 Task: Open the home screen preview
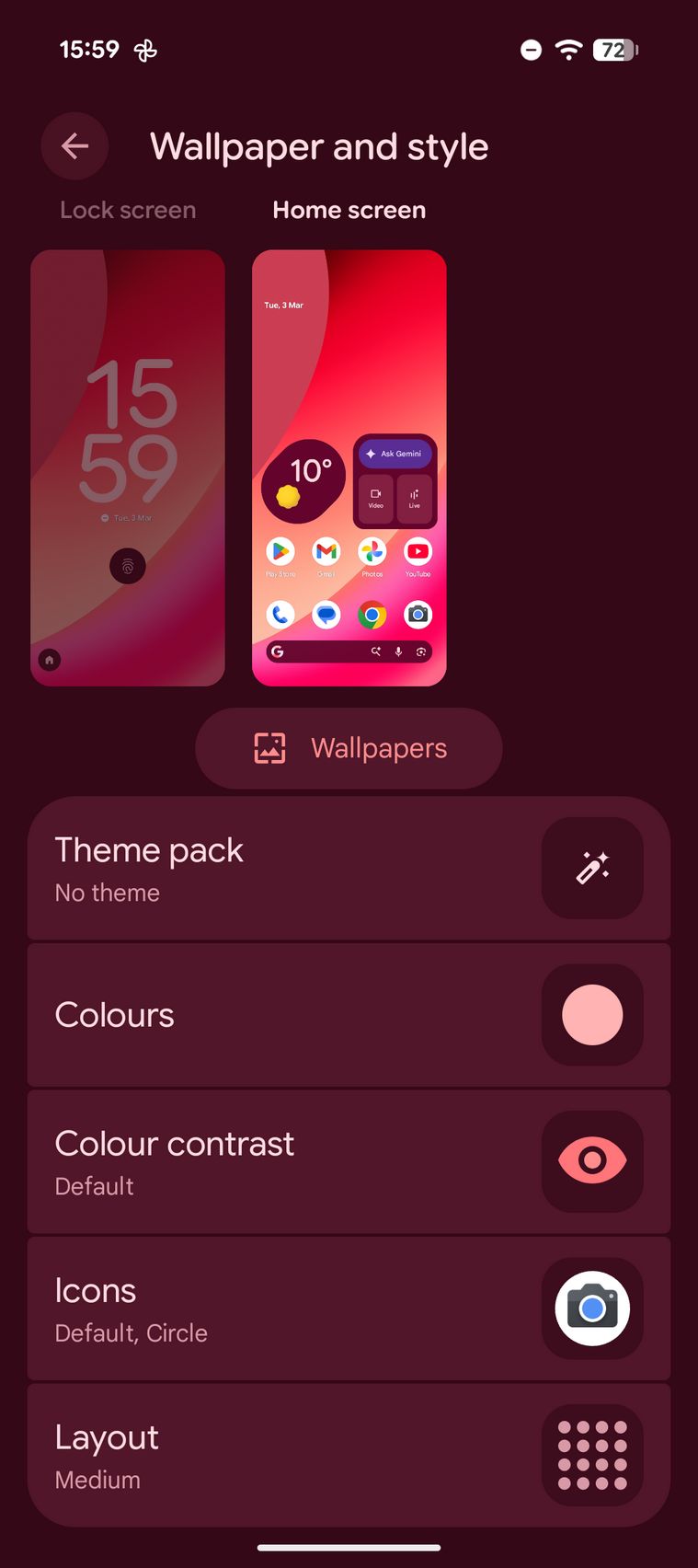point(349,467)
